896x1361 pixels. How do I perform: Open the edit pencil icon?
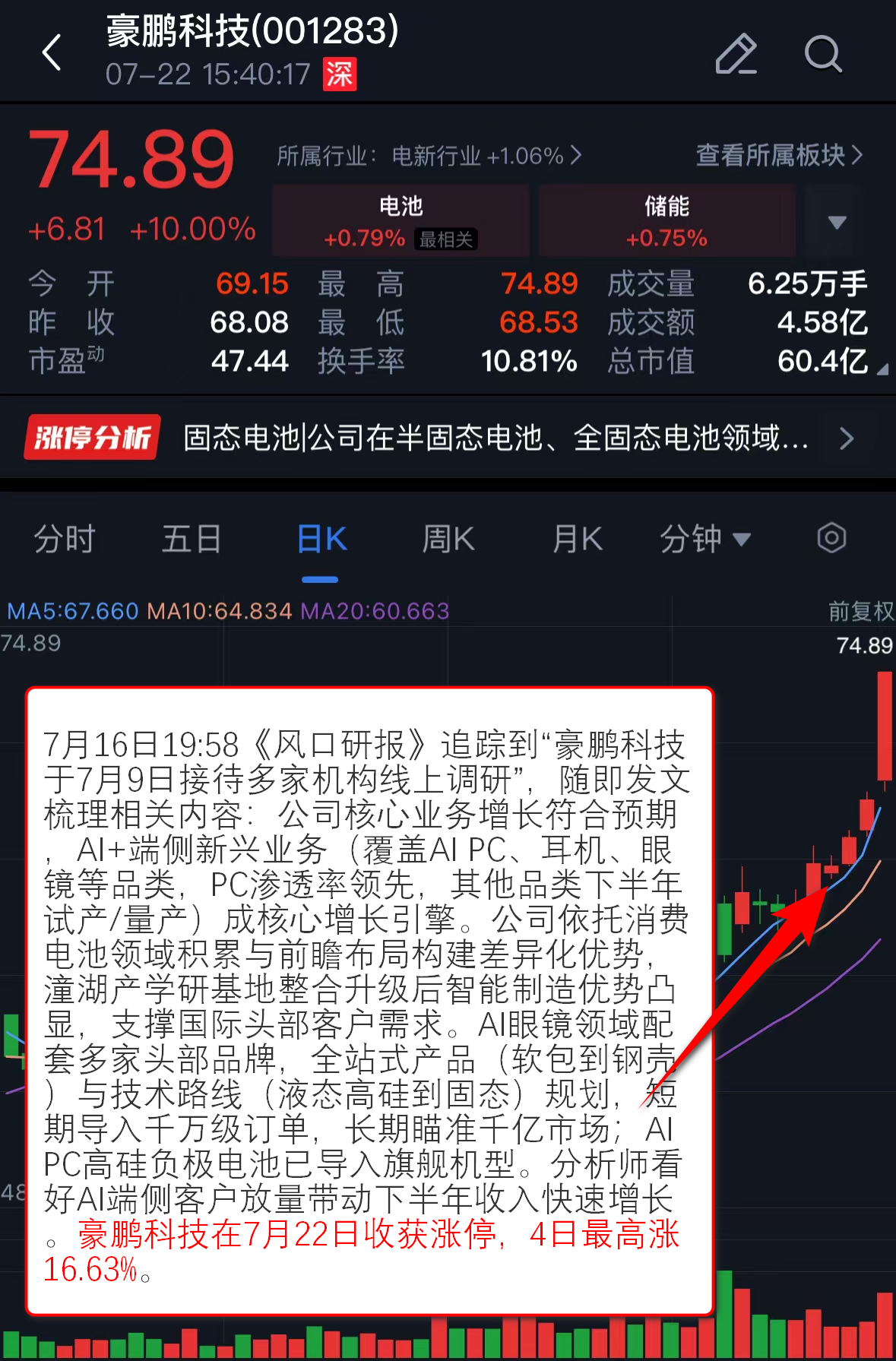pyautogui.click(x=736, y=54)
